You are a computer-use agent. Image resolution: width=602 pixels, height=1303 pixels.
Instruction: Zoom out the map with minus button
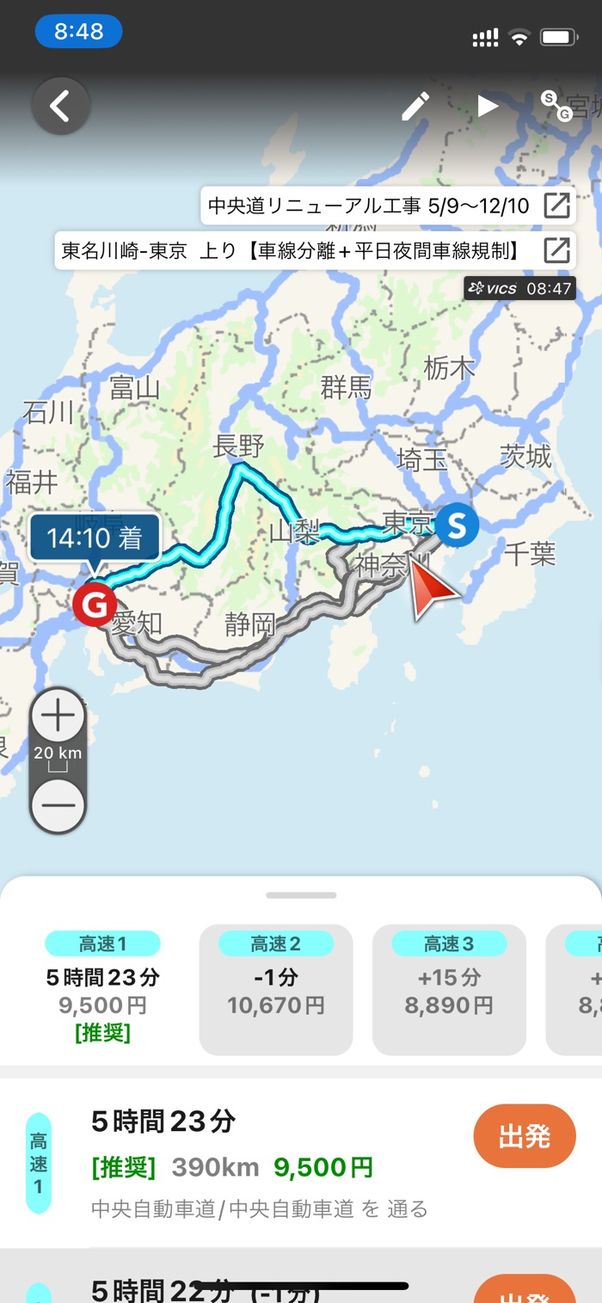[59, 803]
